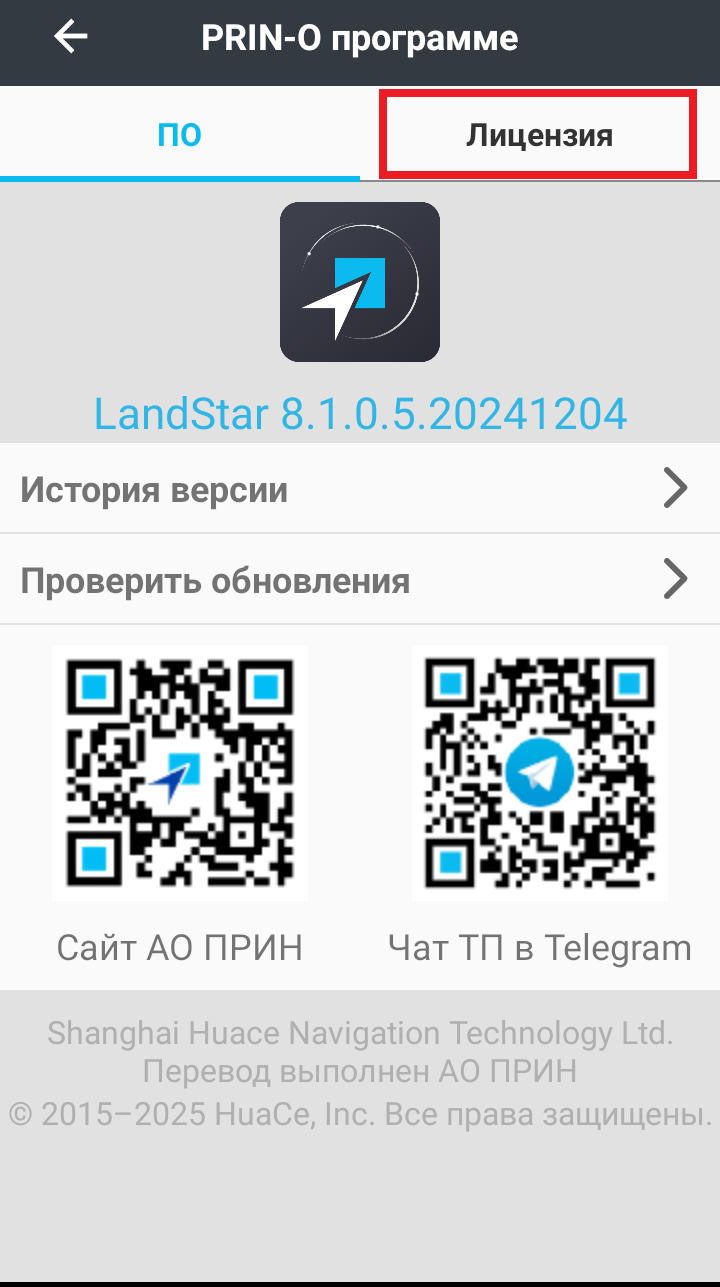Tap Проверить обновления row
The height and width of the screenshot is (1287, 720).
pos(360,580)
